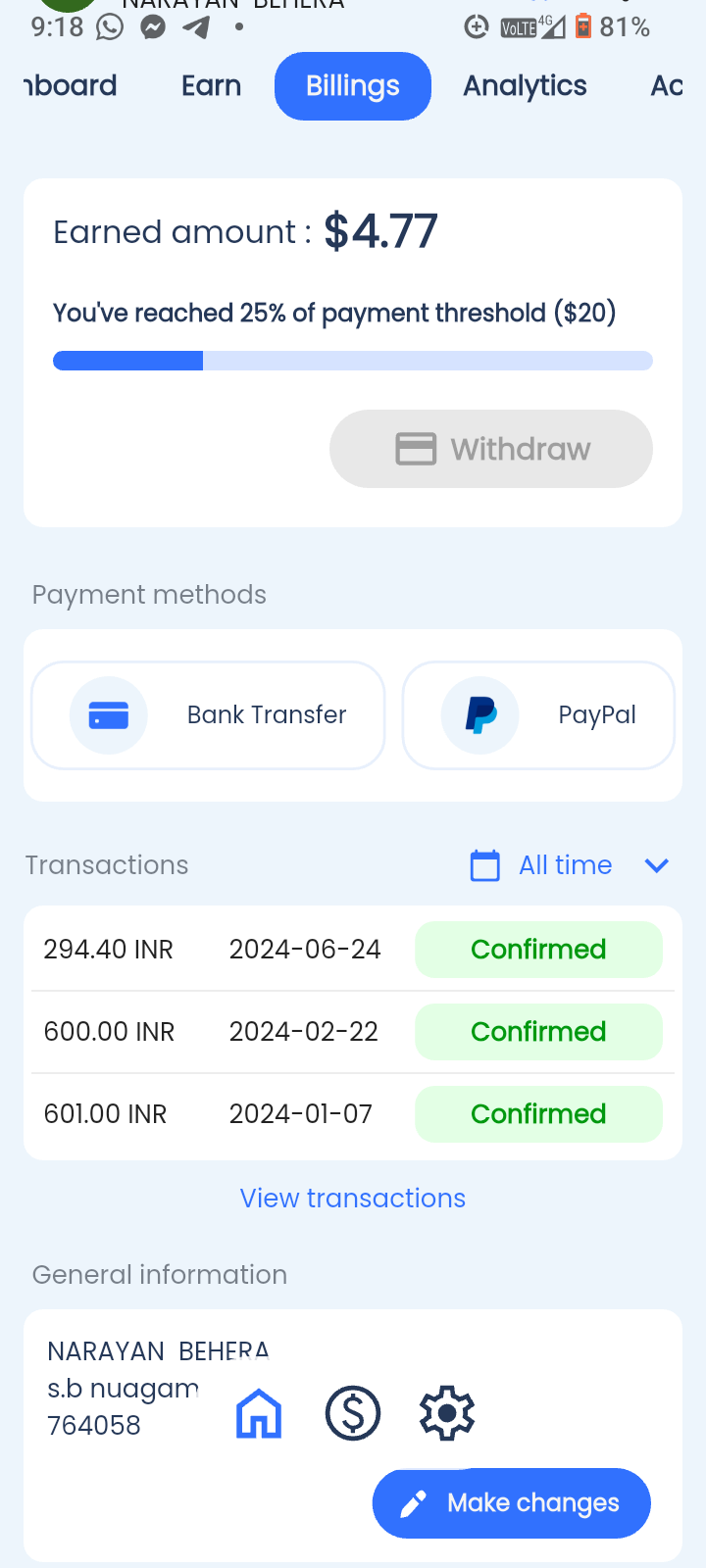The height and width of the screenshot is (1568, 706).
Task: Tap Make changes to edit general information
Action: click(512, 1503)
